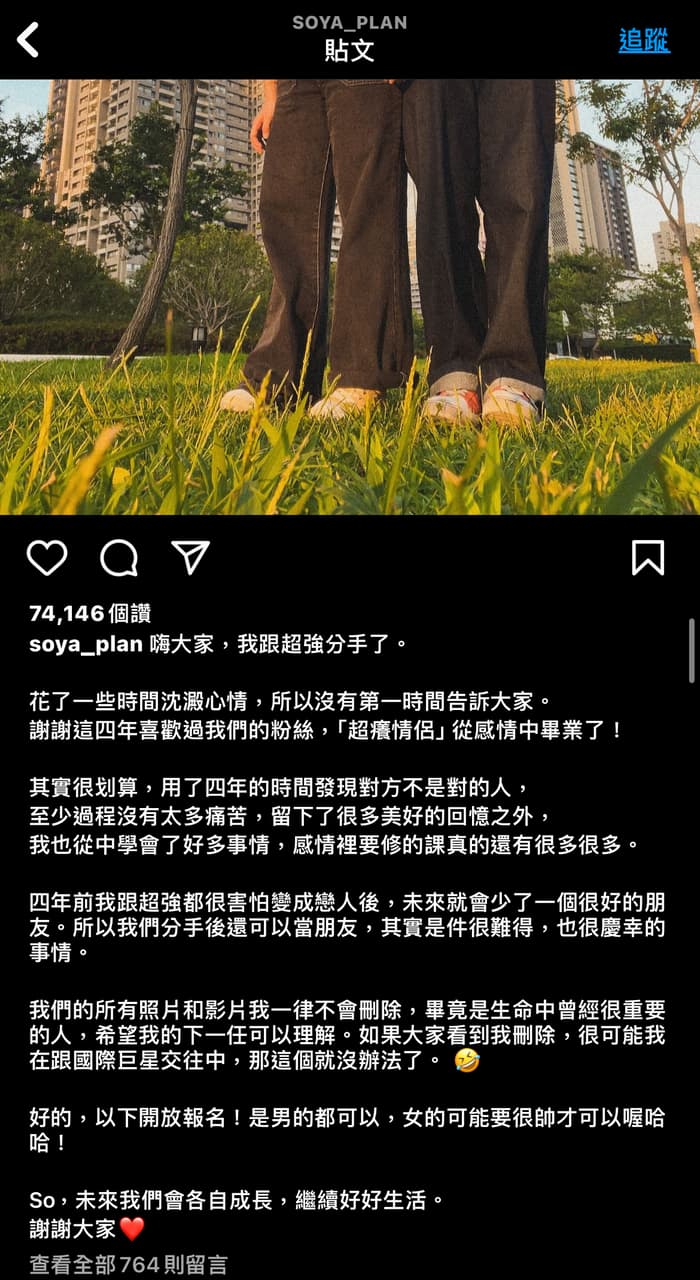Image resolution: width=700 pixels, height=1280 pixels.
Task: Like this post with the heart icon
Action: [x=46, y=558]
